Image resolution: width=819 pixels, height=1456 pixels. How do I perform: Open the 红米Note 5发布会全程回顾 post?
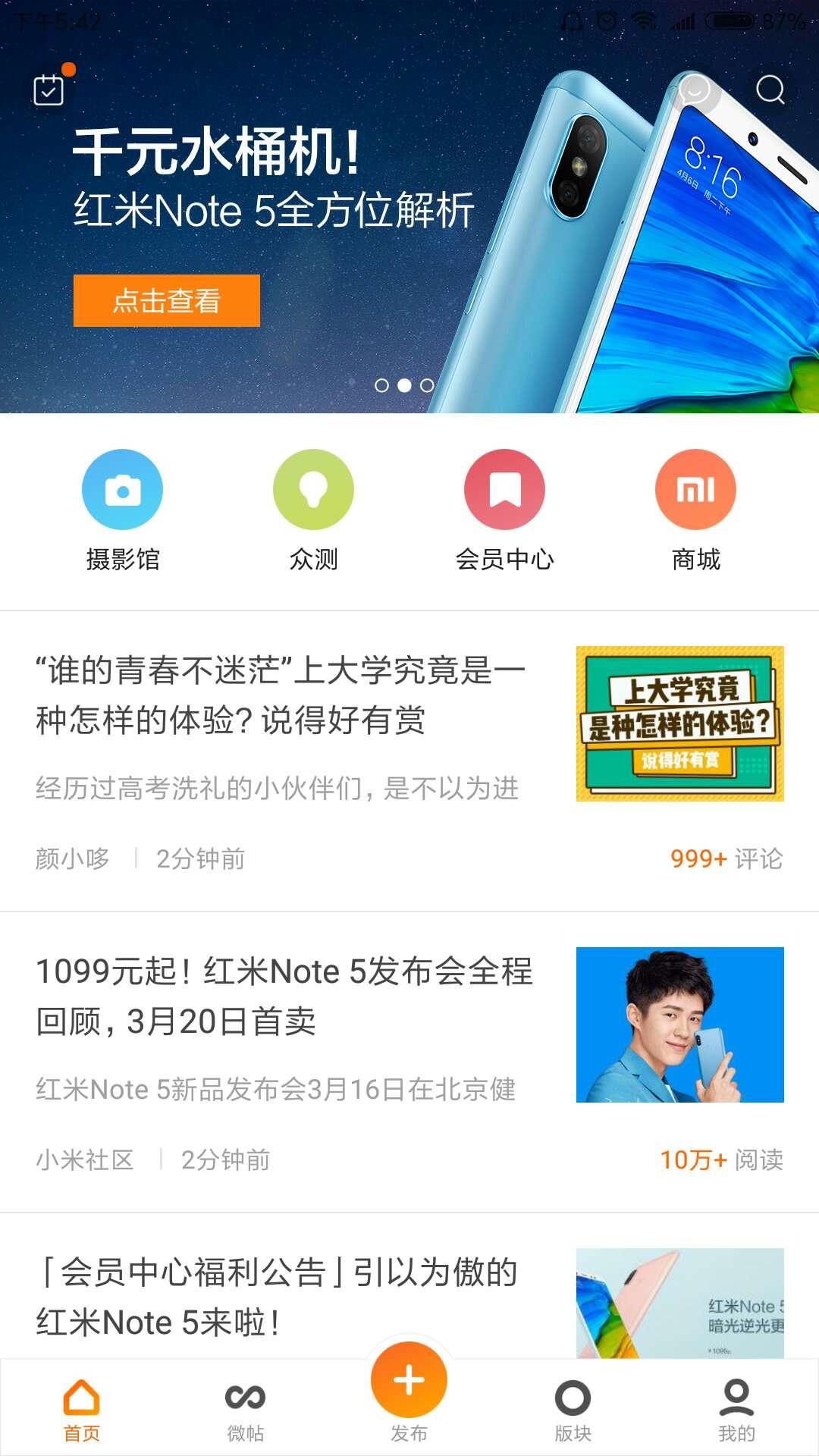coord(284,996)
